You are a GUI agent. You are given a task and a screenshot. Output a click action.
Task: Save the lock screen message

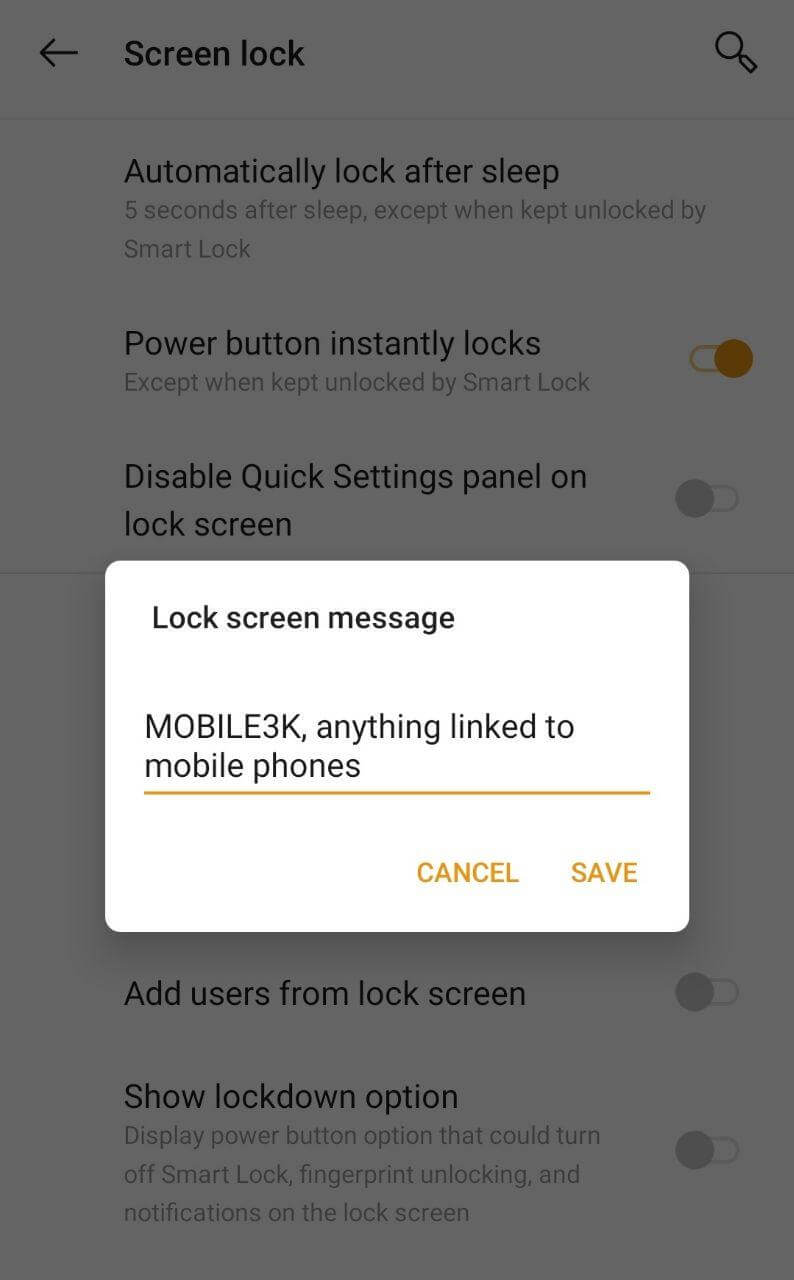pos(604,872)
